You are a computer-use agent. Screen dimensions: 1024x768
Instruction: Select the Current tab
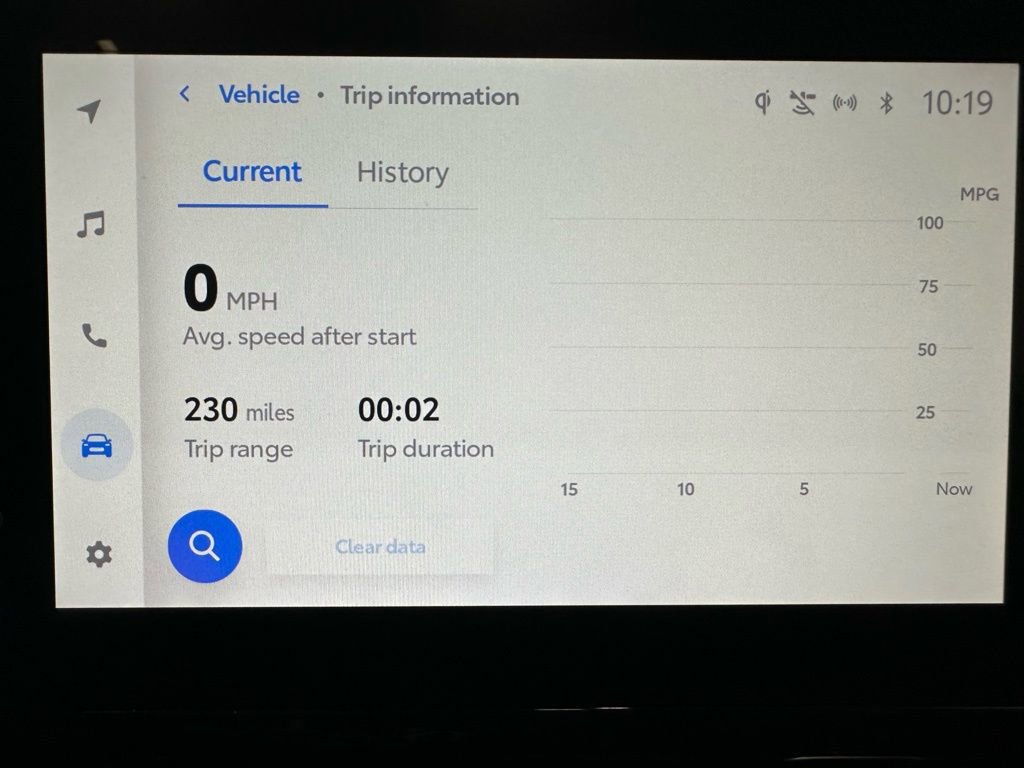click(252, 172)
